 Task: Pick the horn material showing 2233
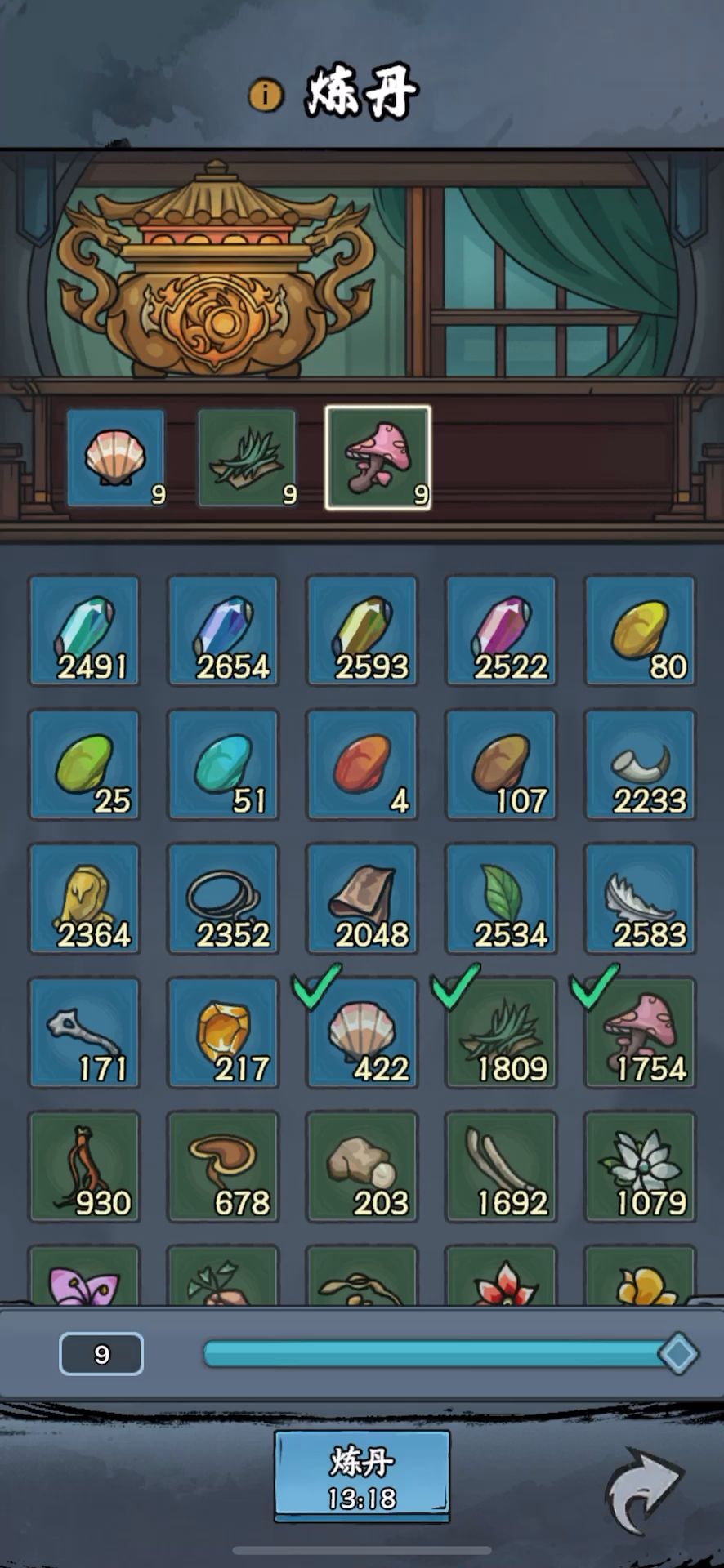click(x=640, y=765)
